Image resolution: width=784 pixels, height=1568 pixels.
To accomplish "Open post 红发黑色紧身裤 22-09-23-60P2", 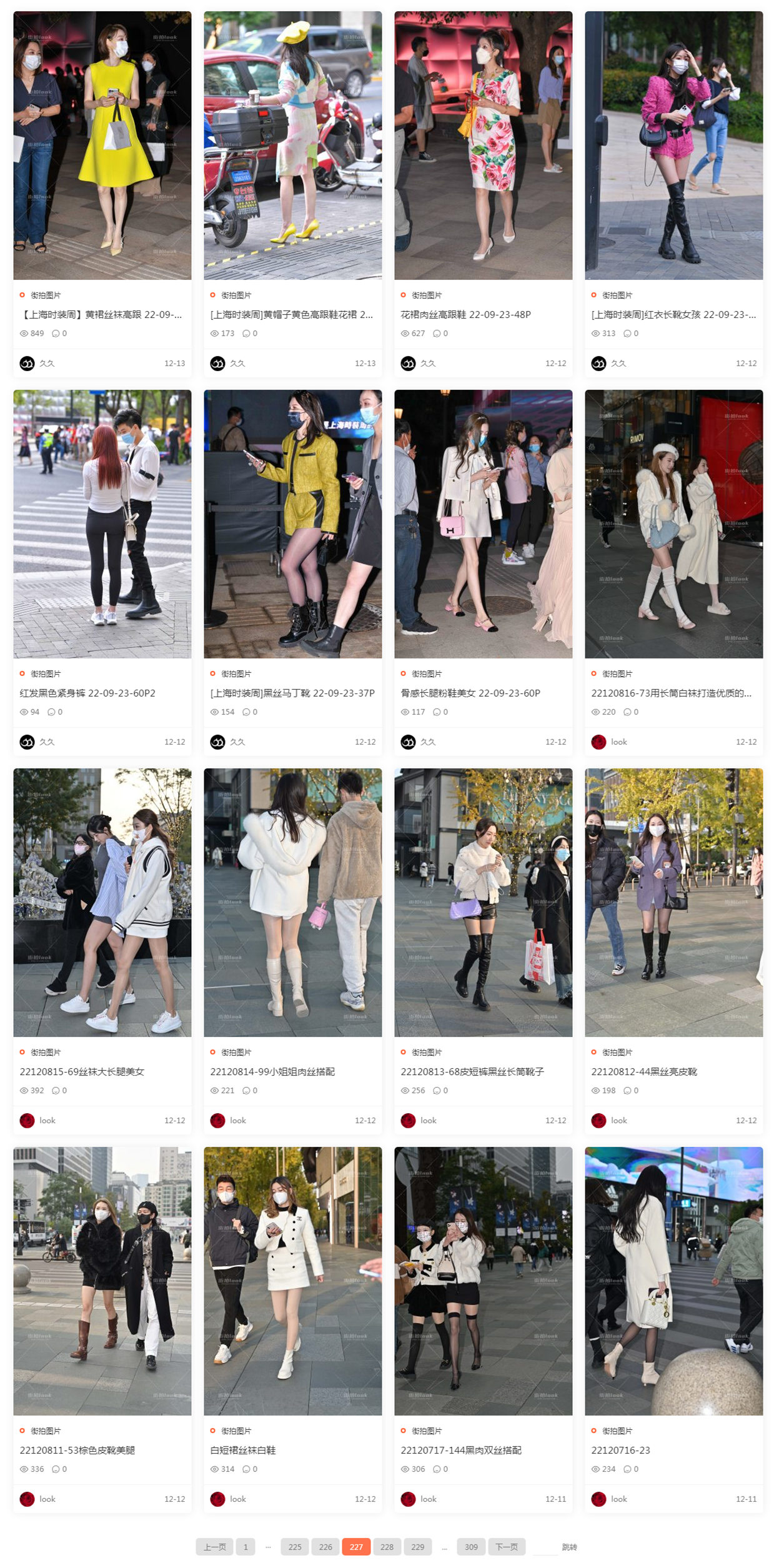I will pyautogui.click(x=87, y=693).
